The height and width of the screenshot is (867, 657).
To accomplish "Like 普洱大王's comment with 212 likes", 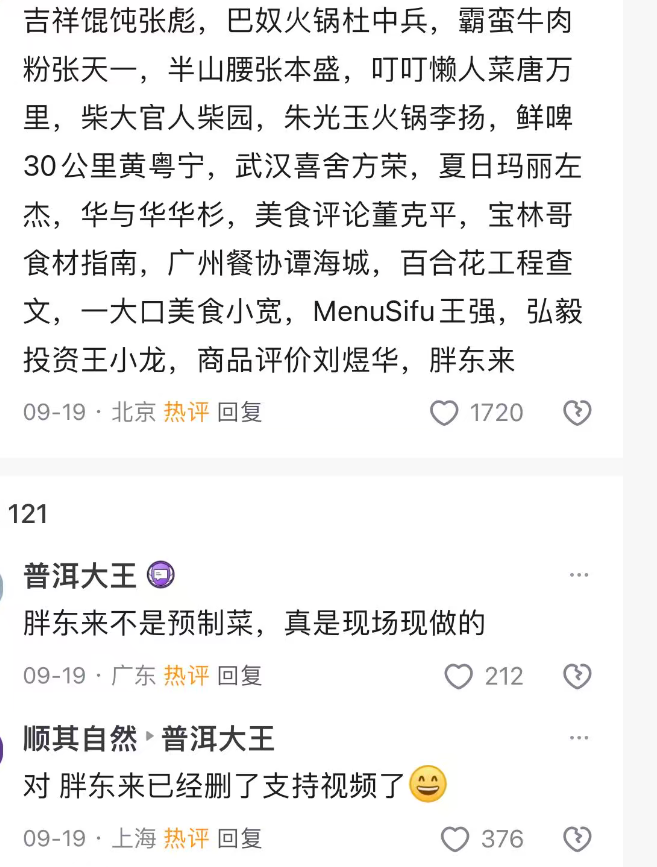I will tap(458, 676).
